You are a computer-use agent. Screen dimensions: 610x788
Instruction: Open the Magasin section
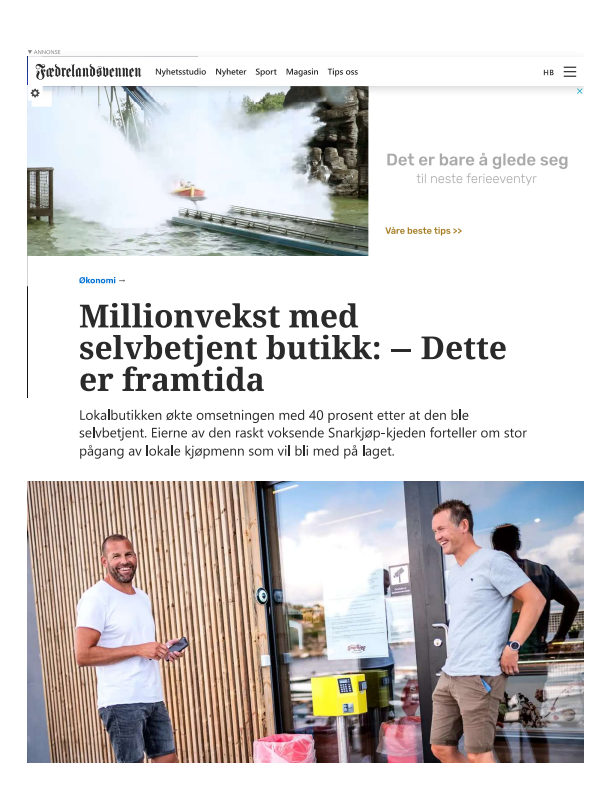[302, 72]
